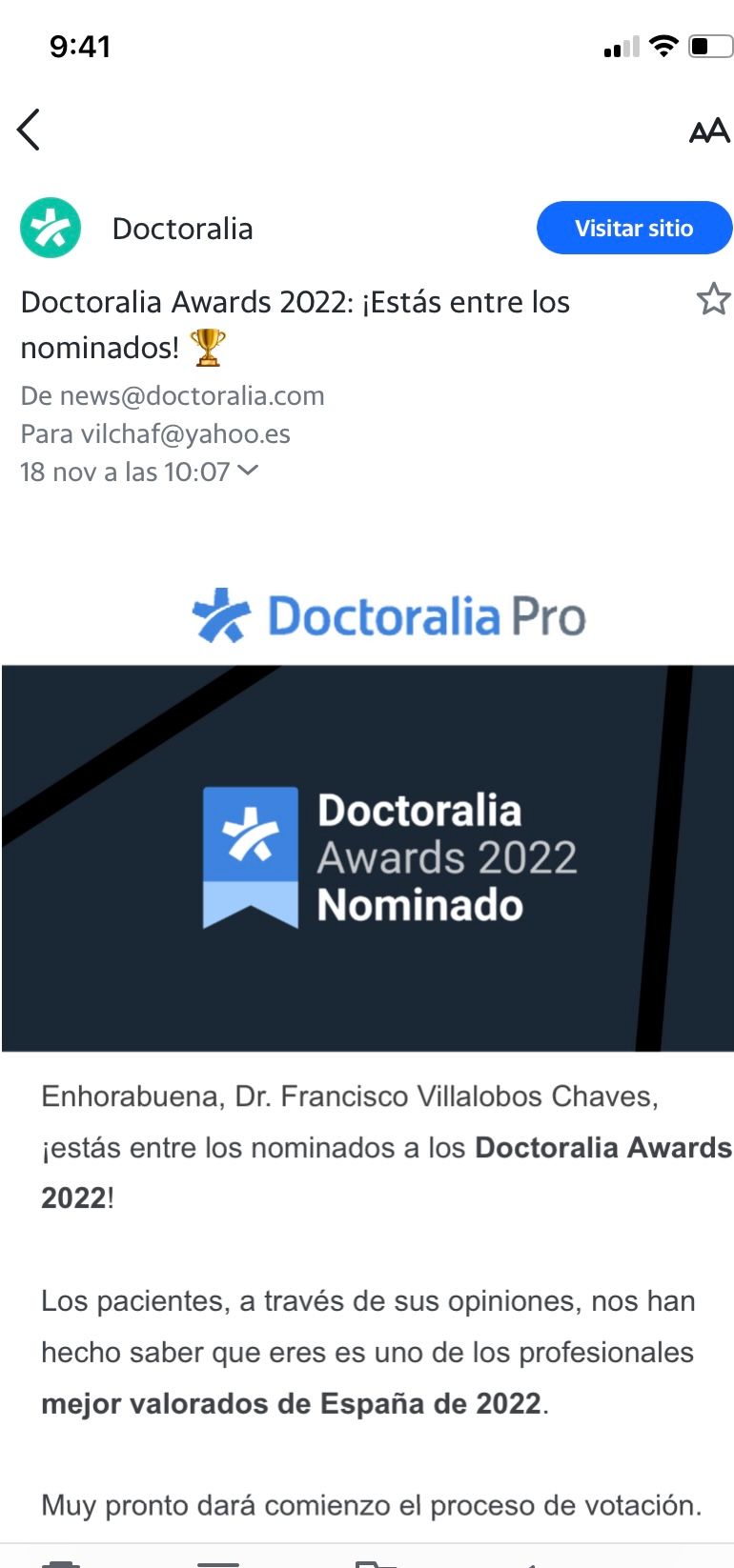Tap the Wi-Fi indicator in the status bar

pos(663,46)
